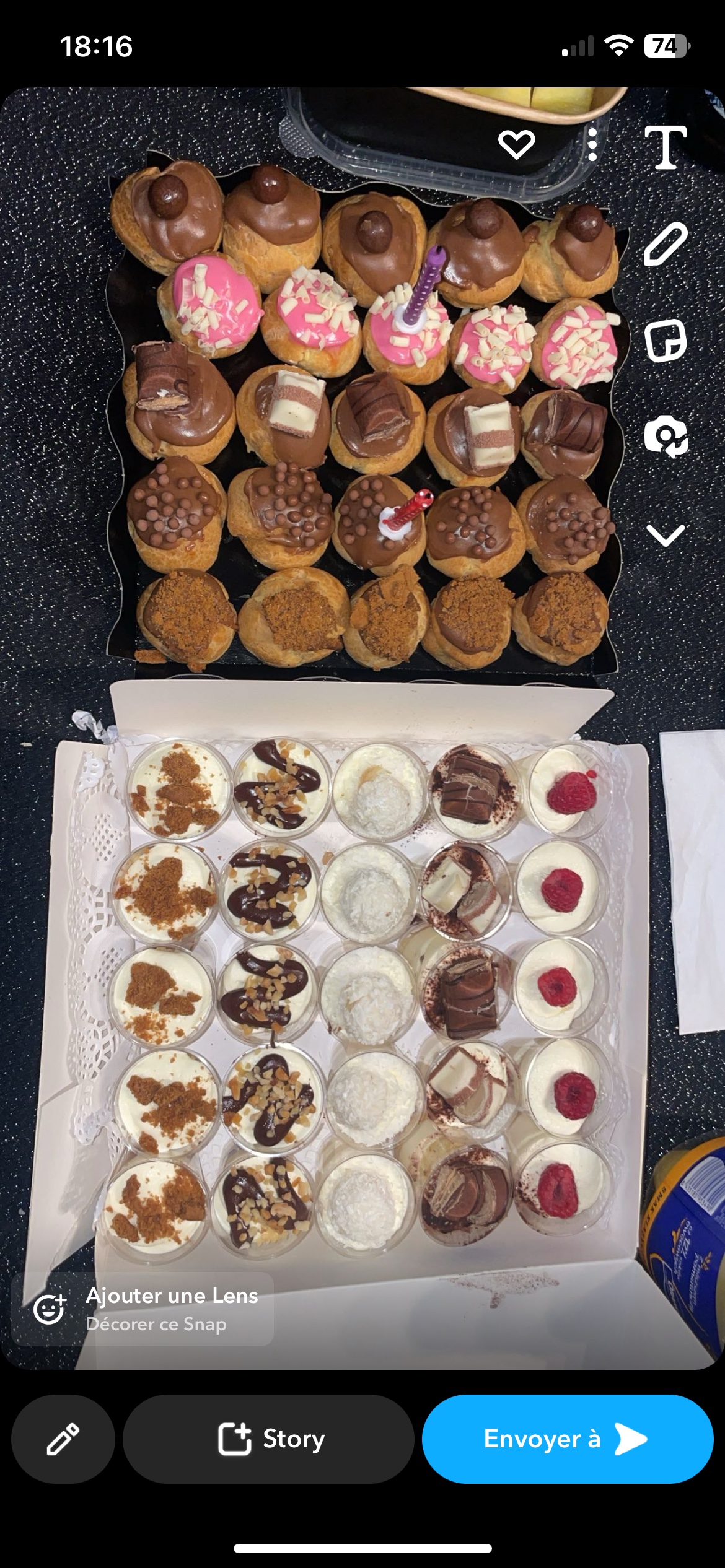Image resolution: width=725 pixels, height=1568 pixels.
Task: Open the three-dot options menu
Action: coord(592,145)
